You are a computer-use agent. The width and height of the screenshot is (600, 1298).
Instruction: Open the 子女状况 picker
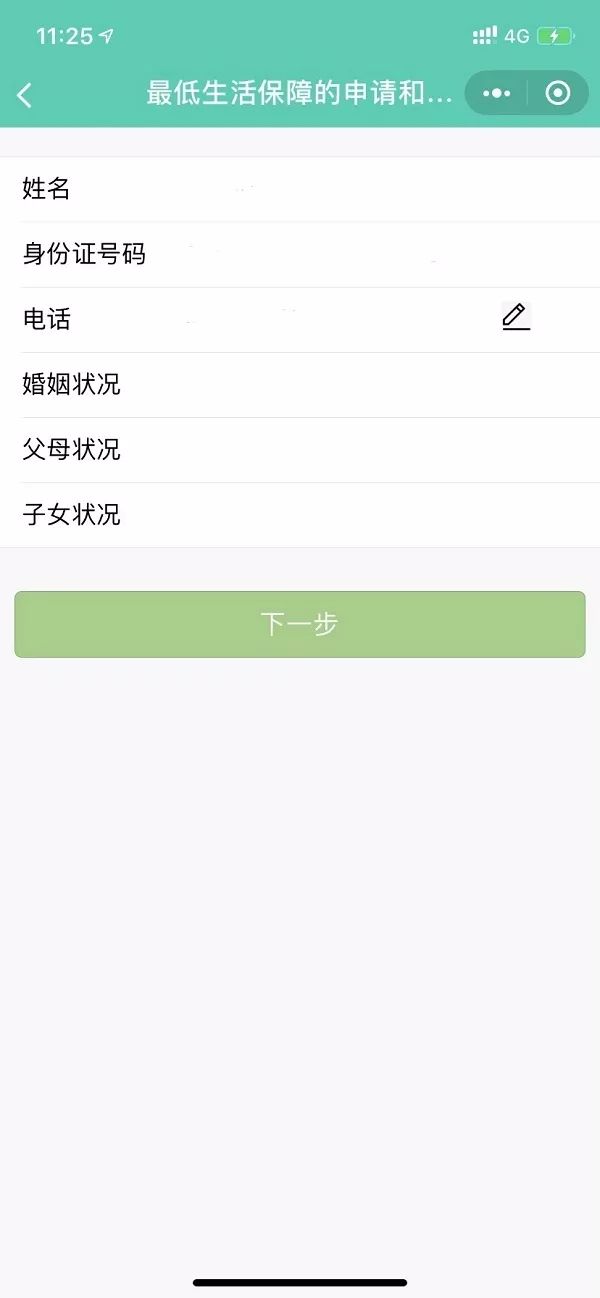tap(300, 515)
